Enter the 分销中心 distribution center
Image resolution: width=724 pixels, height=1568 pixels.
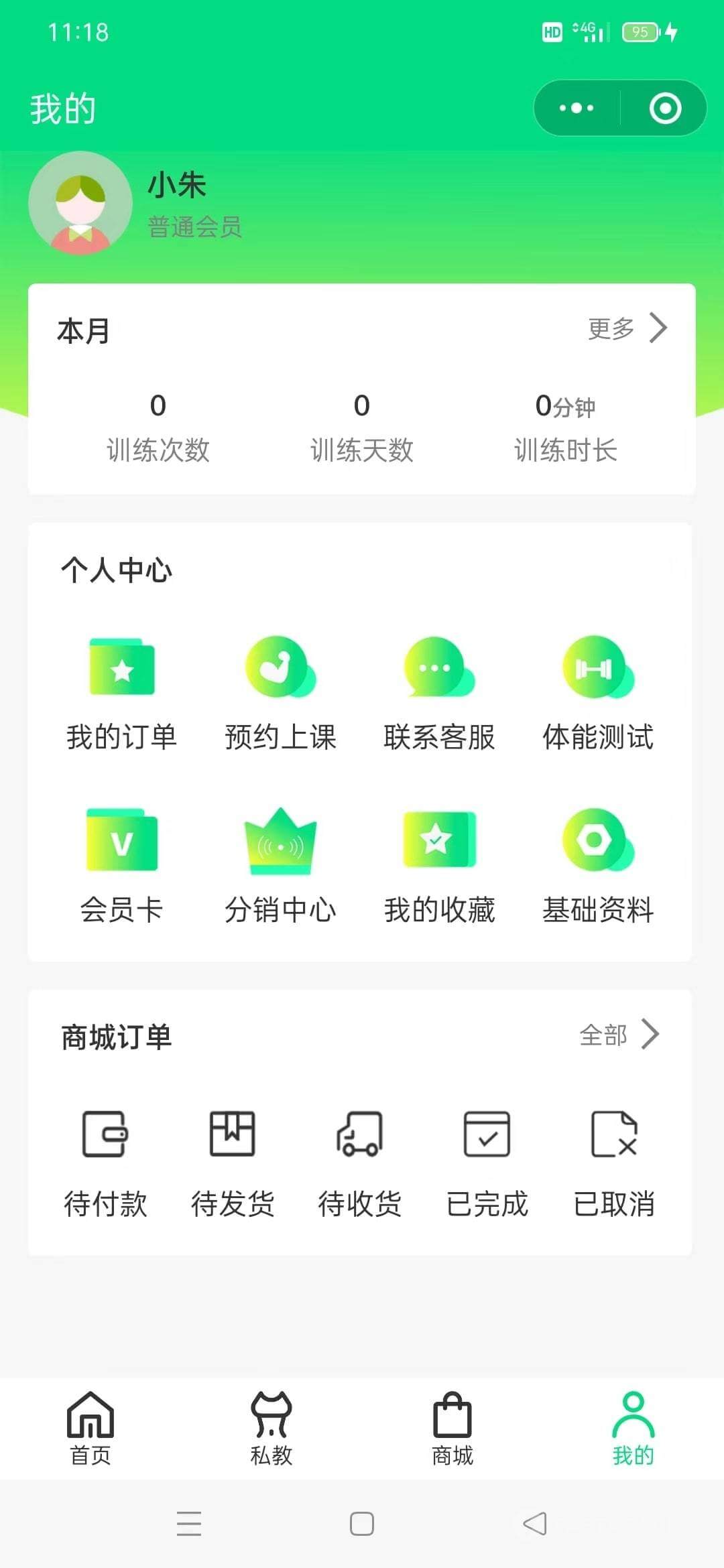[x=281, y=864]
